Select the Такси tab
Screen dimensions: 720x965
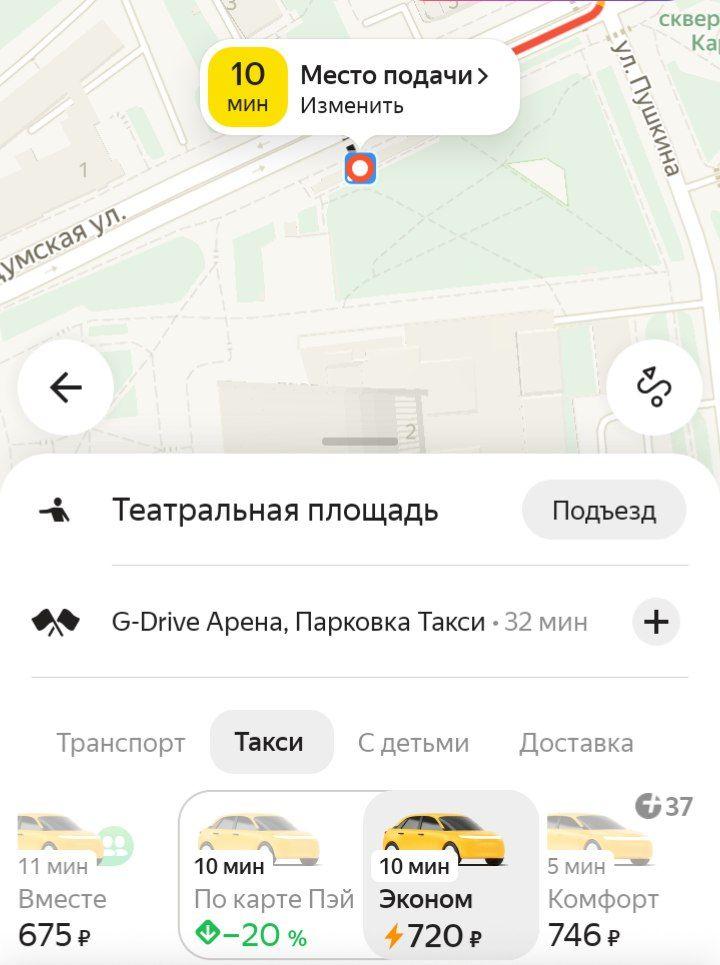pos(270,742)
